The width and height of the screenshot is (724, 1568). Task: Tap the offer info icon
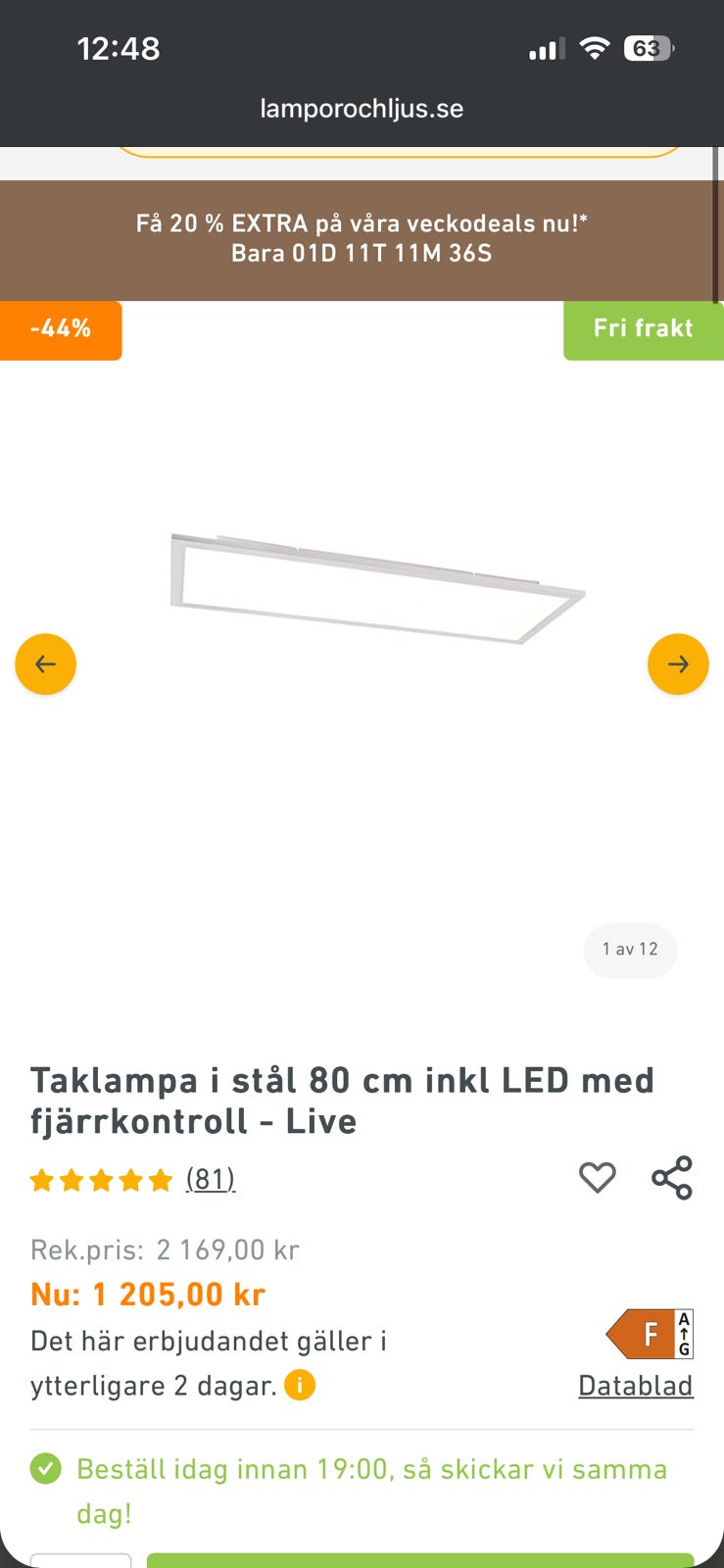tap(300, 1386)
